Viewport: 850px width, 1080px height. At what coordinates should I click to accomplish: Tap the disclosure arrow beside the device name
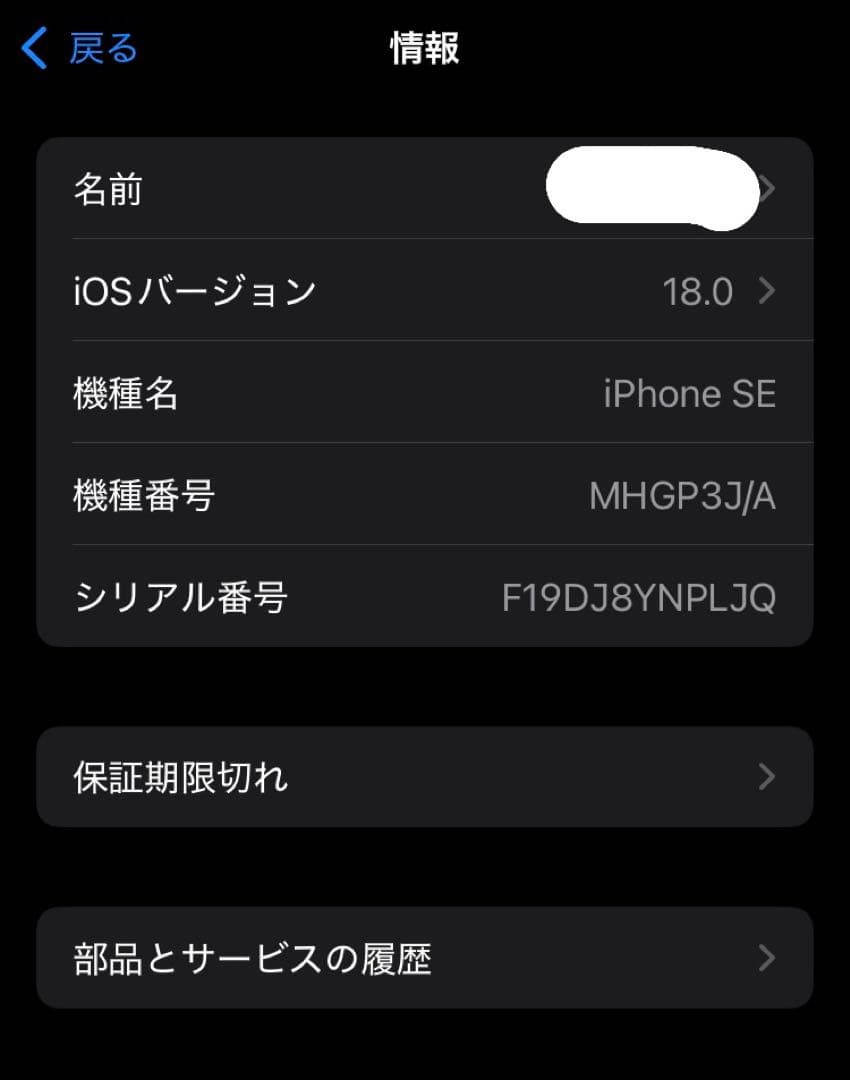pos(768,190)
